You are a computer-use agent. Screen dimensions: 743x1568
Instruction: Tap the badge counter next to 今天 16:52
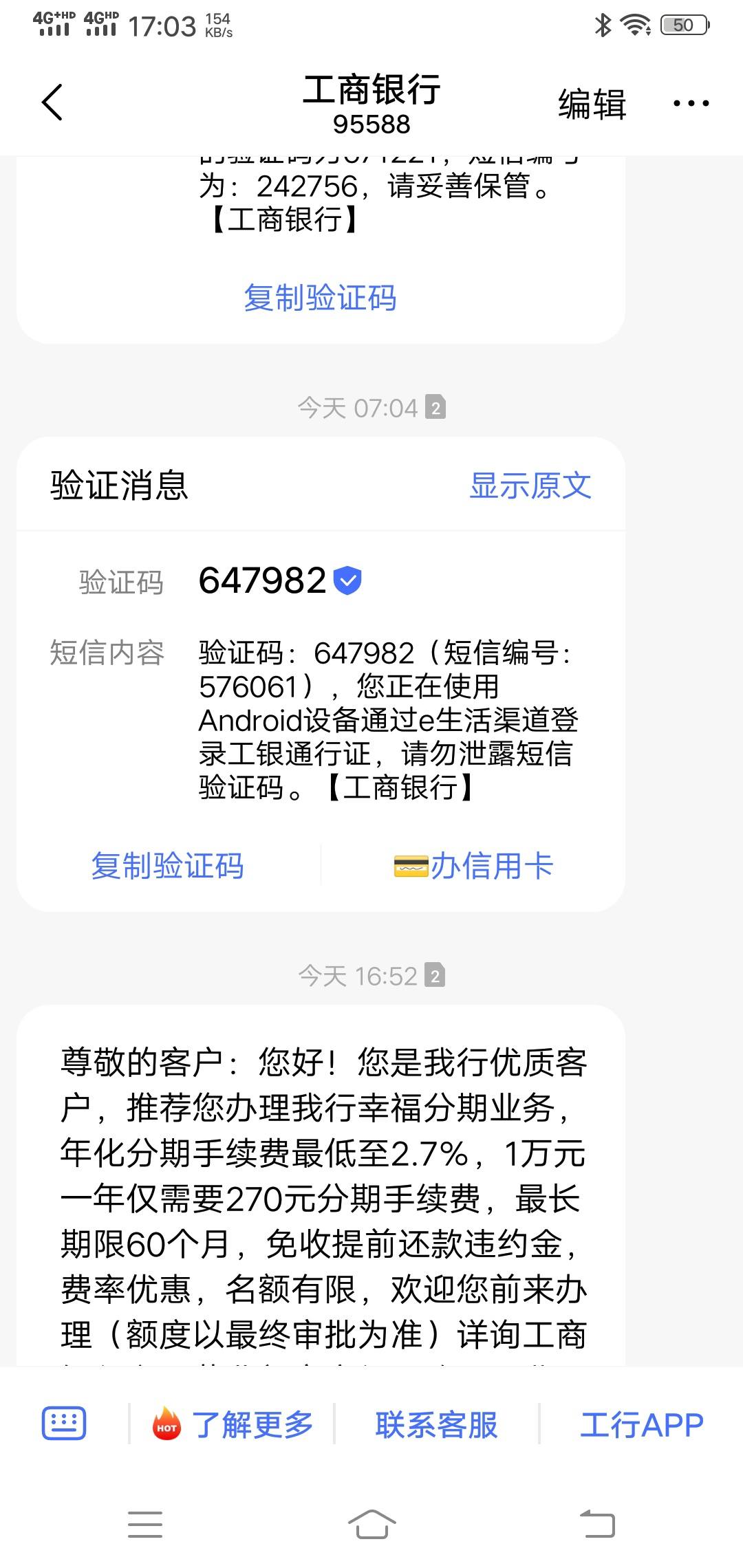tap(436, 975)
